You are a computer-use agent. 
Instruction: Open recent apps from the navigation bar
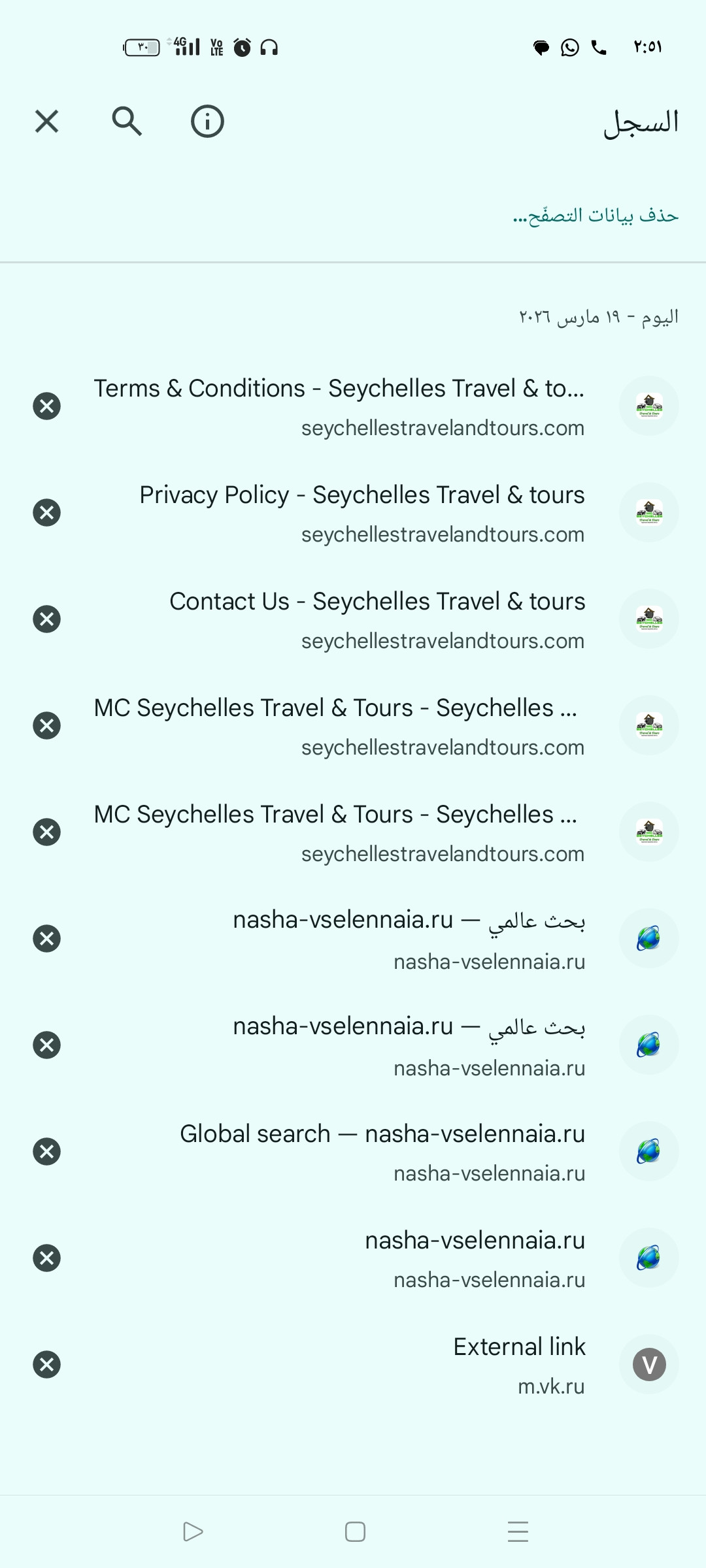(518, 1531)
